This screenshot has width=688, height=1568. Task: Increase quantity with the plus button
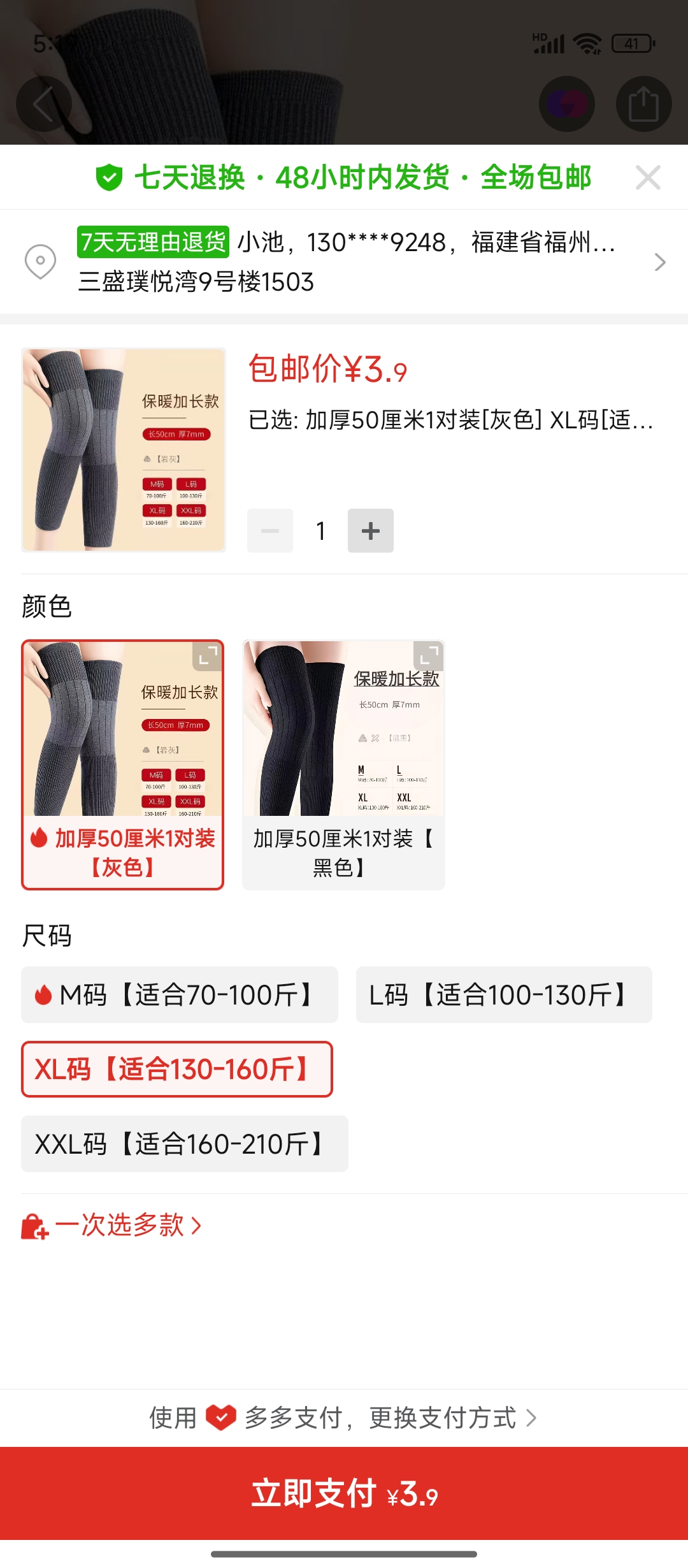pos(370,530)
